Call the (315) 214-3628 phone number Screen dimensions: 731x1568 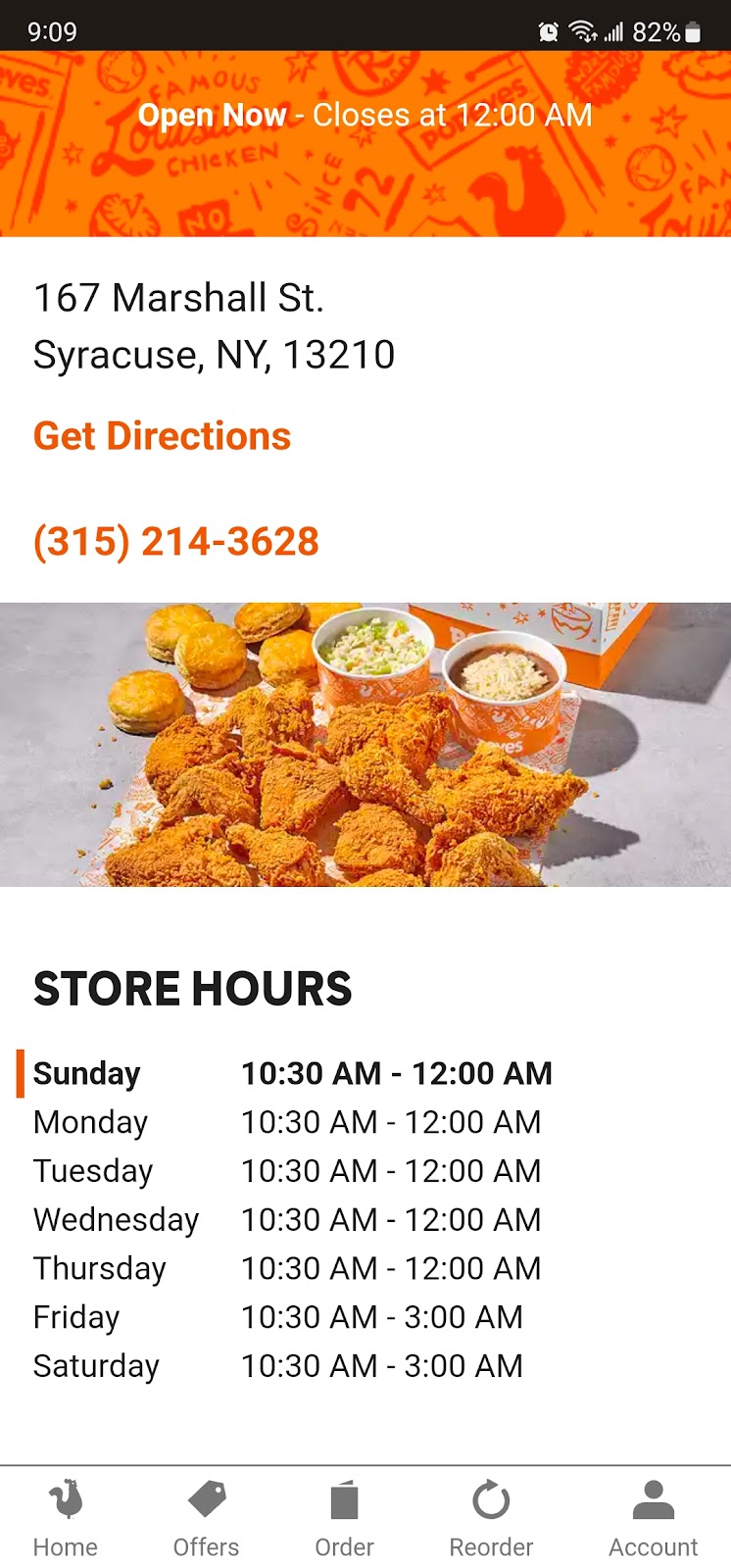pos(176,540)
